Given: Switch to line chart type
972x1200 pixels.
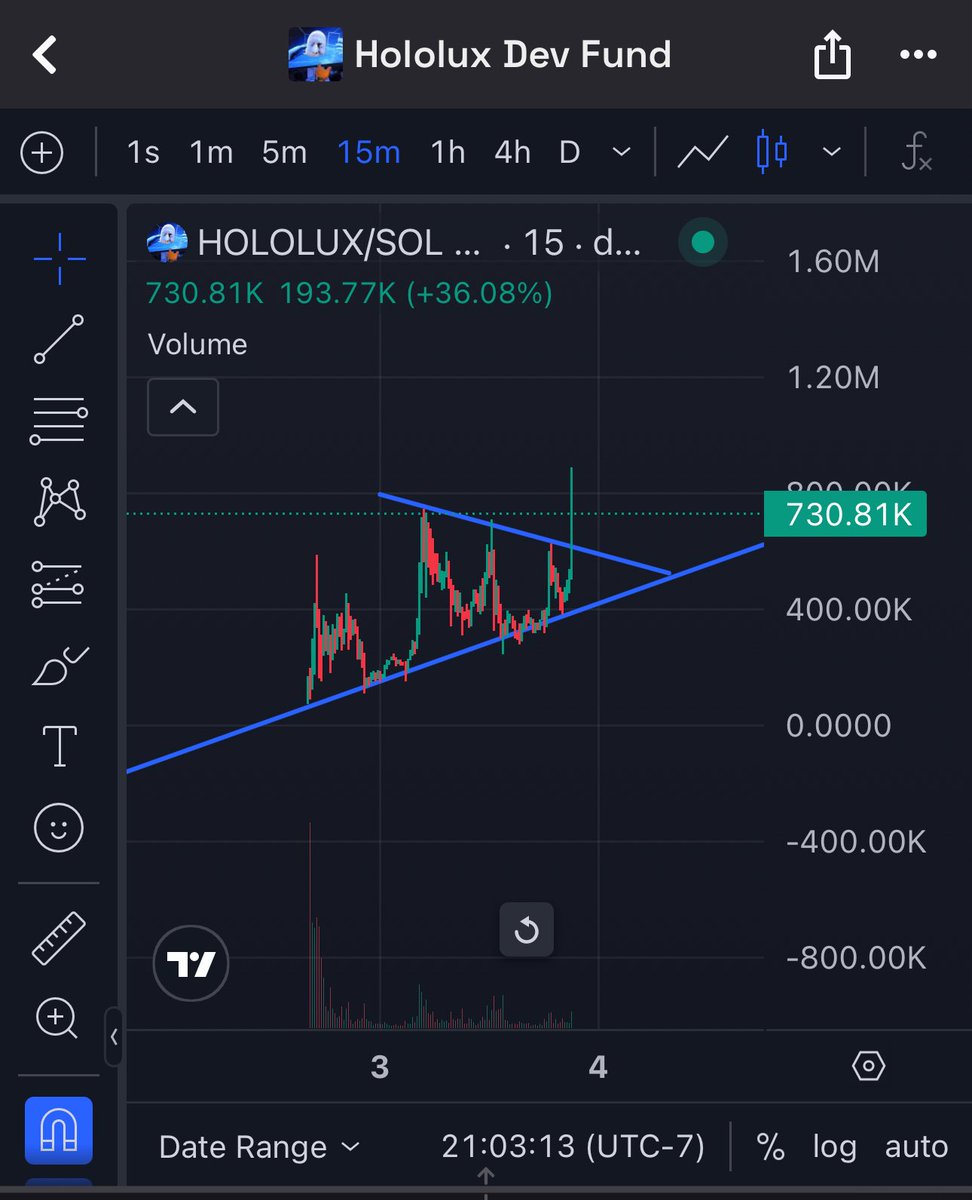Looking at the screenshot, I should tap(702, 153).
